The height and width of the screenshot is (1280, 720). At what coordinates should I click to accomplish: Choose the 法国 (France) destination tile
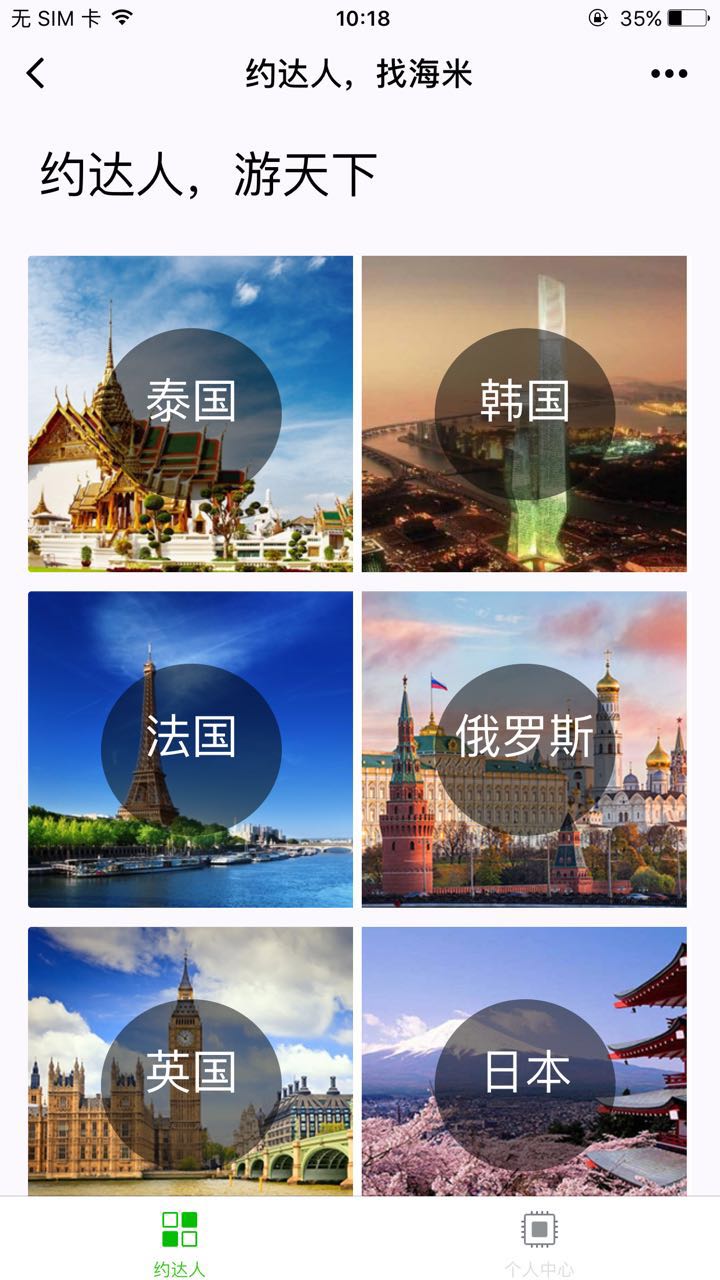[190, 749]
